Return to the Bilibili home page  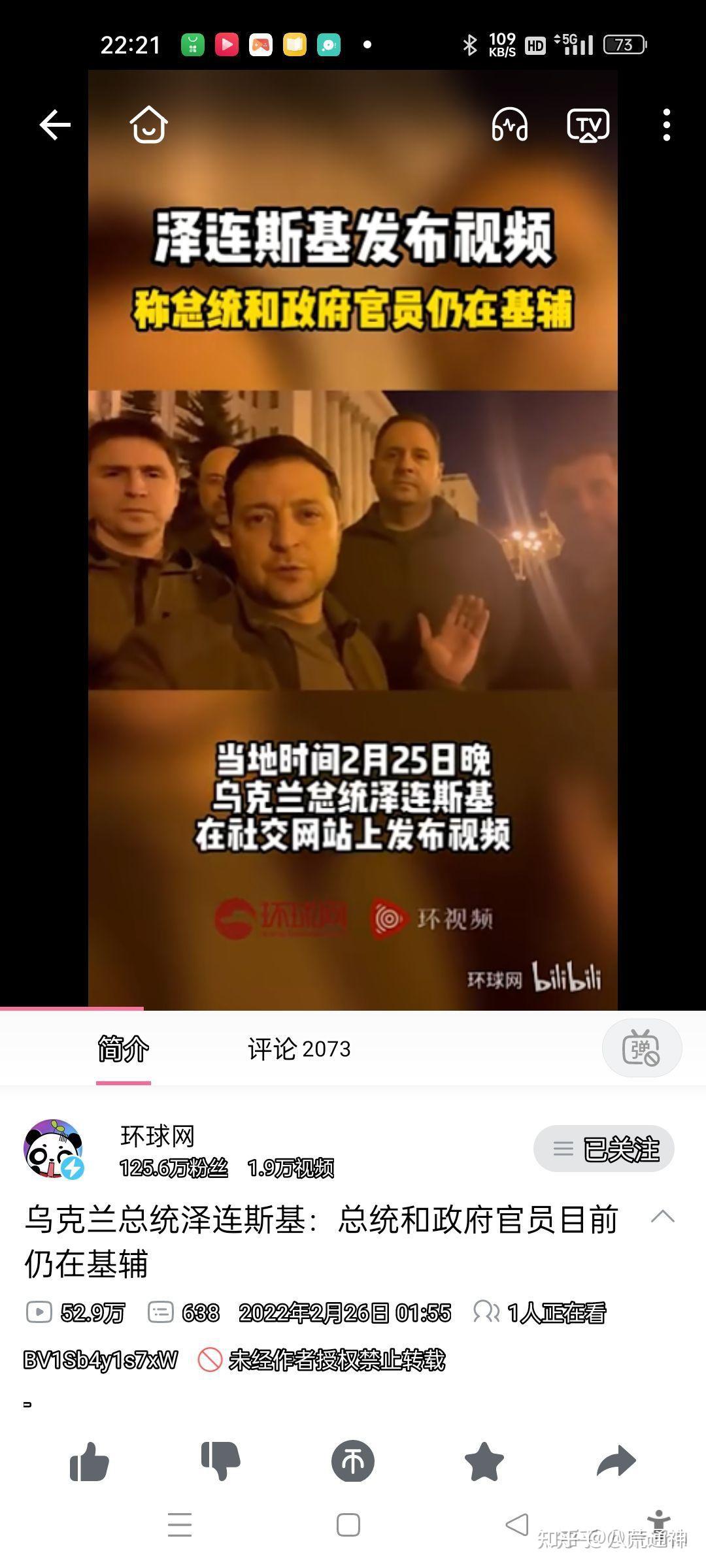coord(149,124)
